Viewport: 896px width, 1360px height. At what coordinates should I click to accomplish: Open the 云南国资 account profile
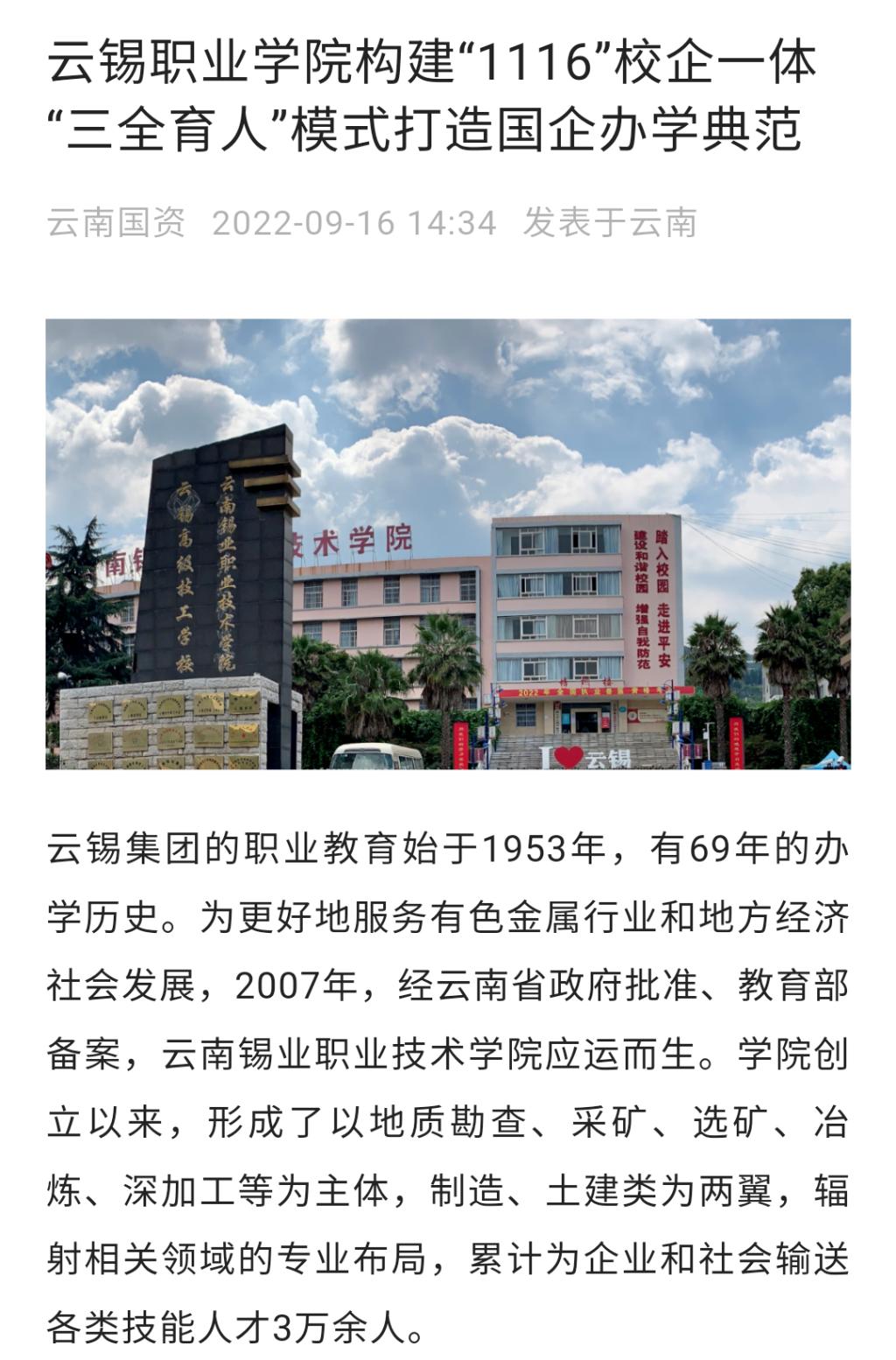[116, 222]
